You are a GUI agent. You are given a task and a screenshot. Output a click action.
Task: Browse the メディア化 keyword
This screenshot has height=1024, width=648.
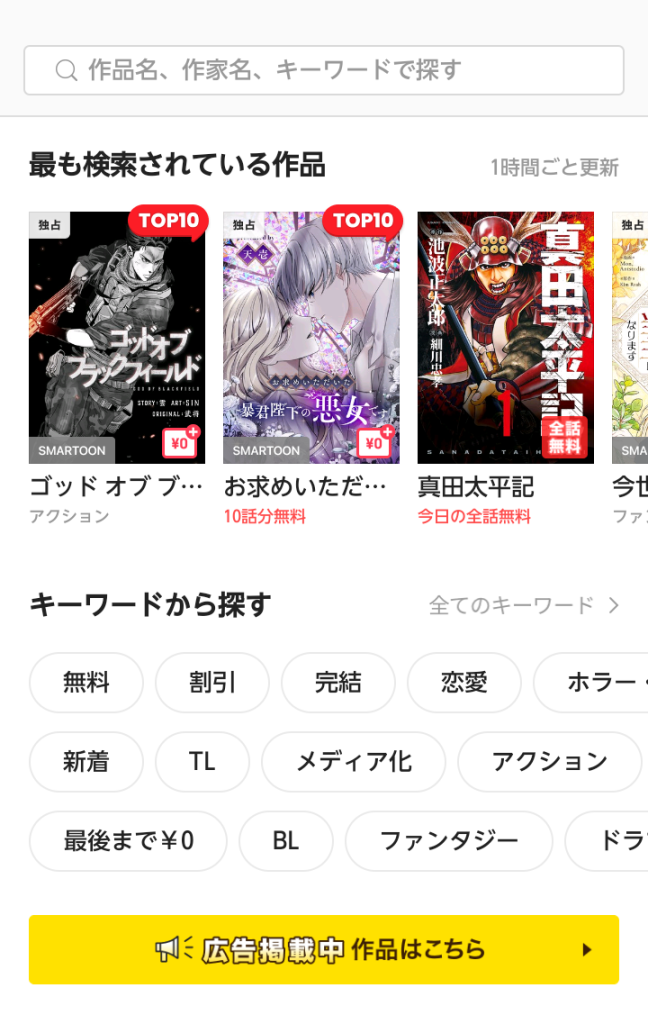[x=353, y=762]
